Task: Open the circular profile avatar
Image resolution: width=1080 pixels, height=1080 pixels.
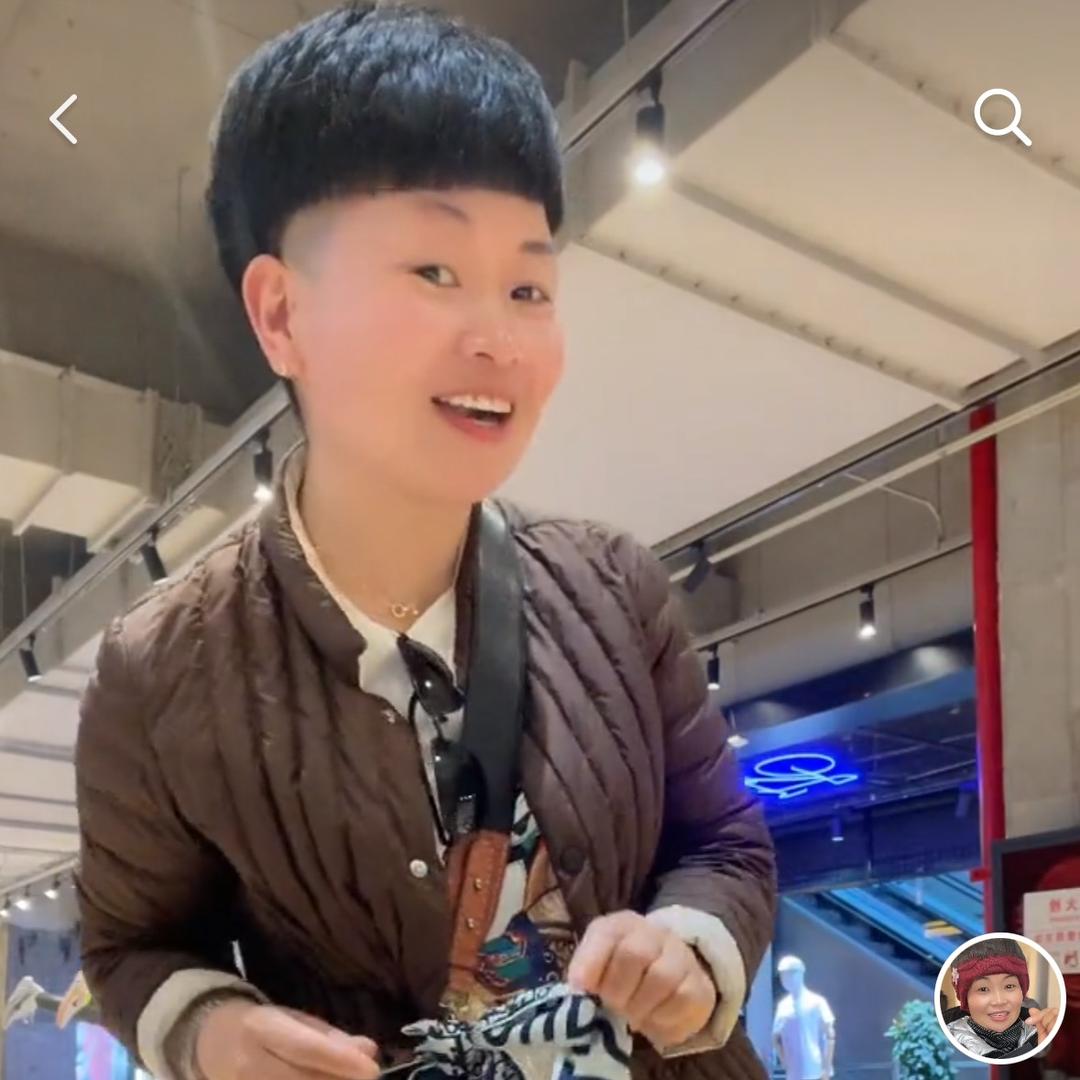Action: [999, 997]
